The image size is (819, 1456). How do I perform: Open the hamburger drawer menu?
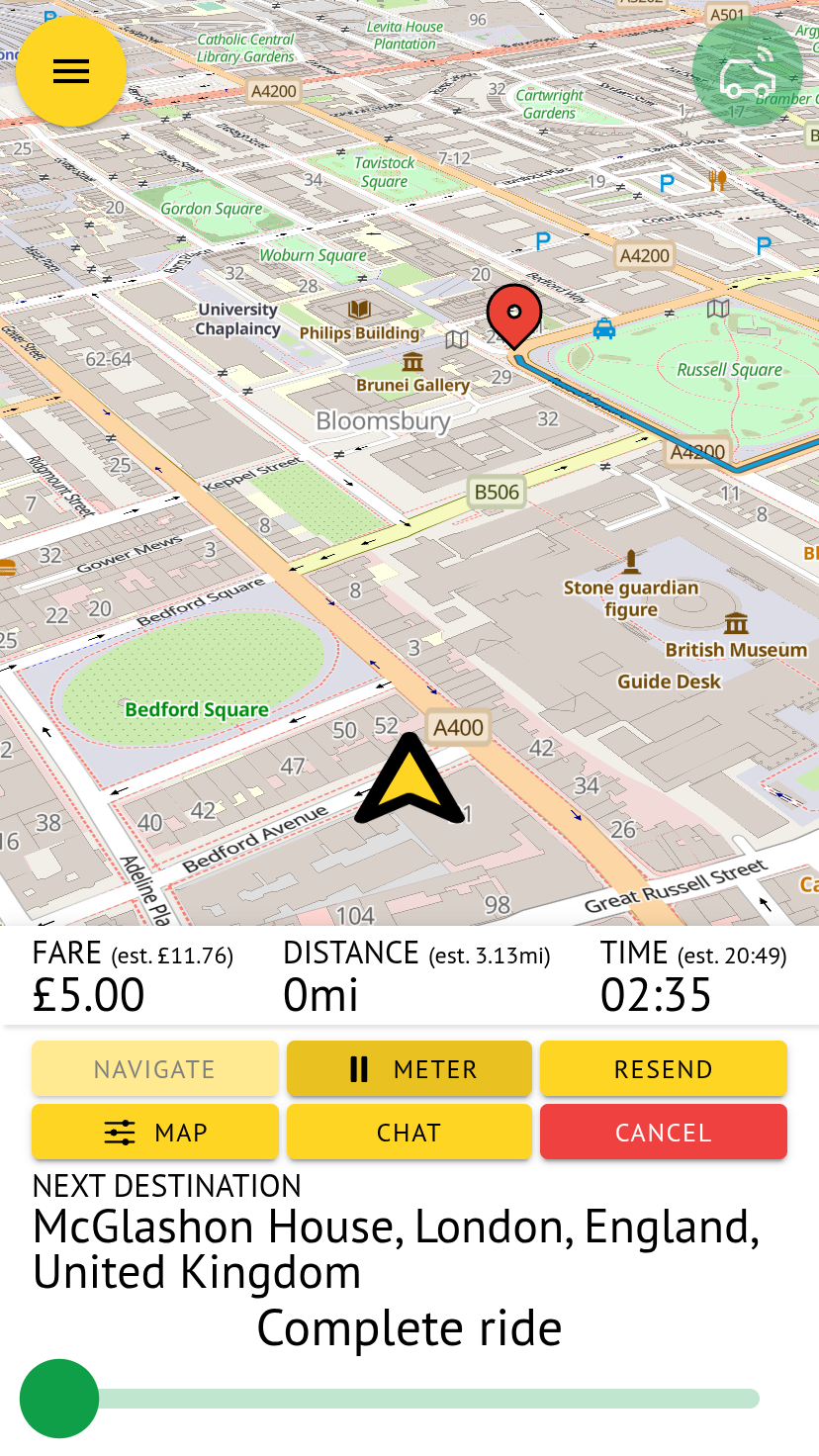pos(71,71)
